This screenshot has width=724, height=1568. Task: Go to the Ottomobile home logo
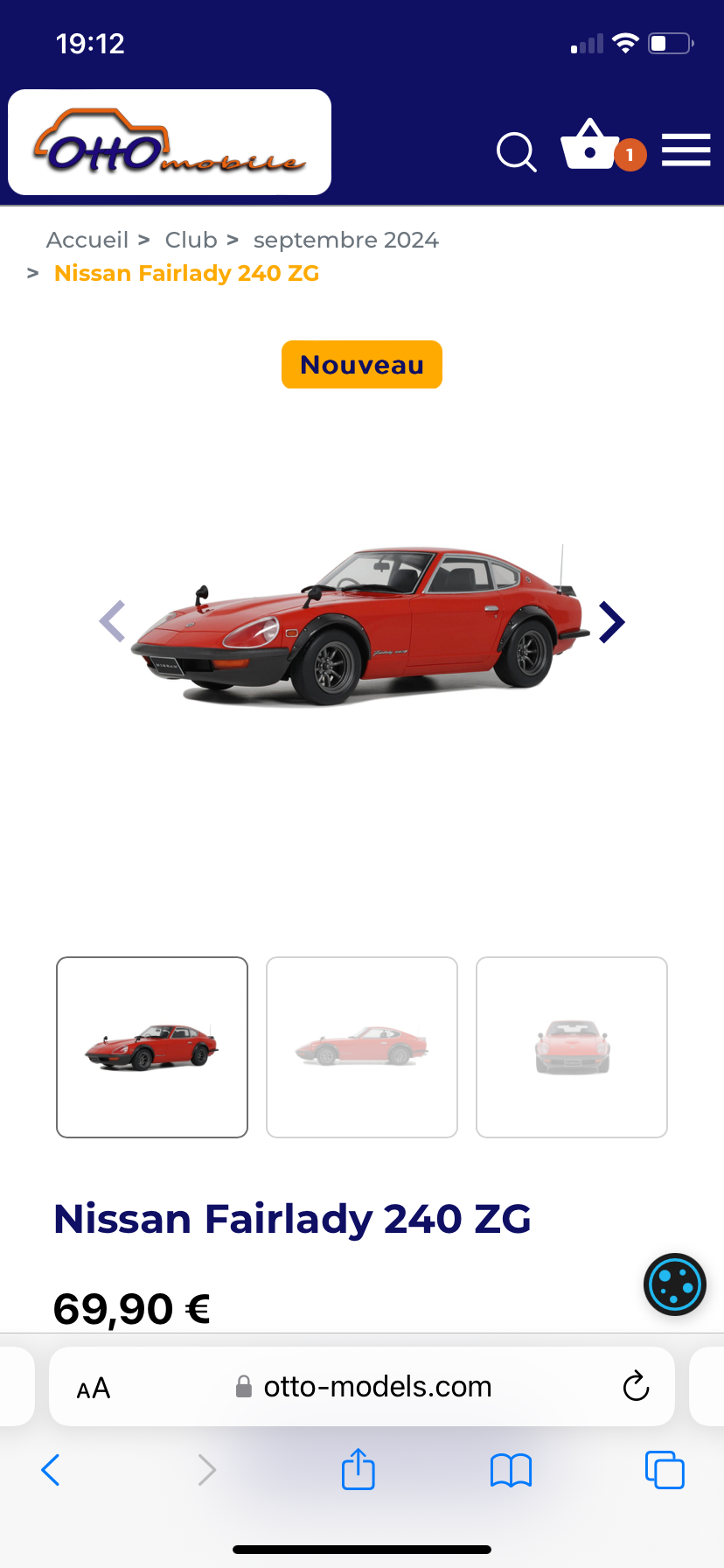click(x=170, y=143)
